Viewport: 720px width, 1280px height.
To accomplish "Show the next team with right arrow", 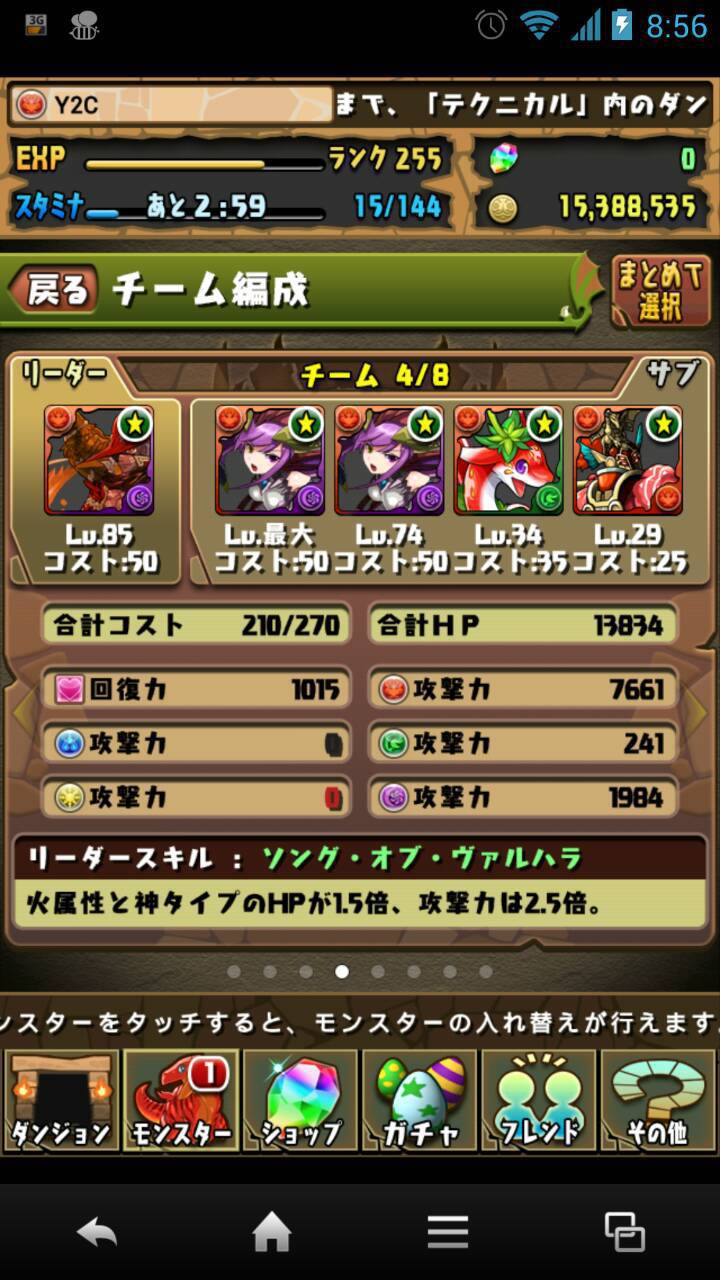I will pos(698,711).
